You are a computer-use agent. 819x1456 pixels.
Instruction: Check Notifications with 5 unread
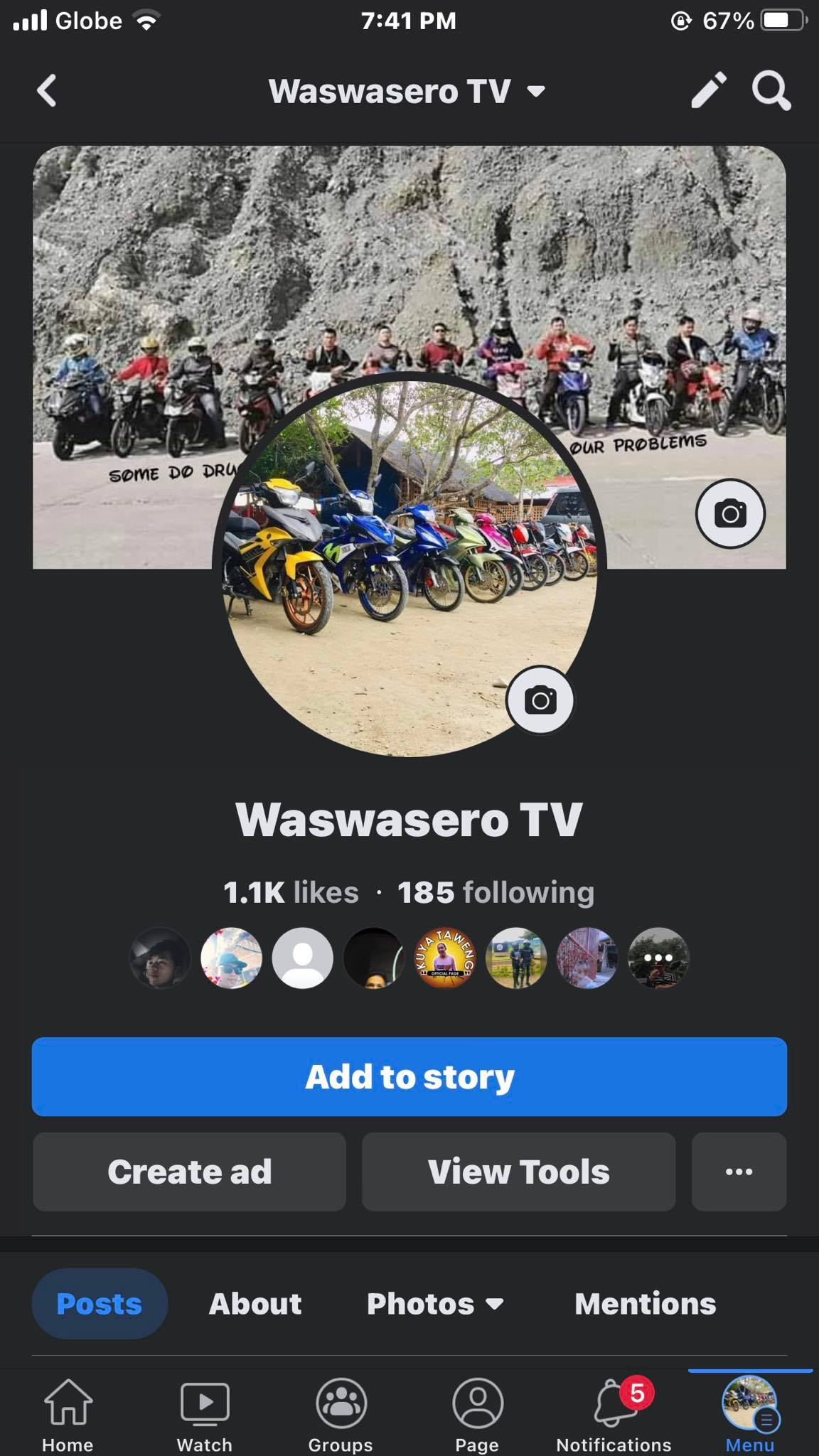pyautogui.click(x=614, y=1412)
